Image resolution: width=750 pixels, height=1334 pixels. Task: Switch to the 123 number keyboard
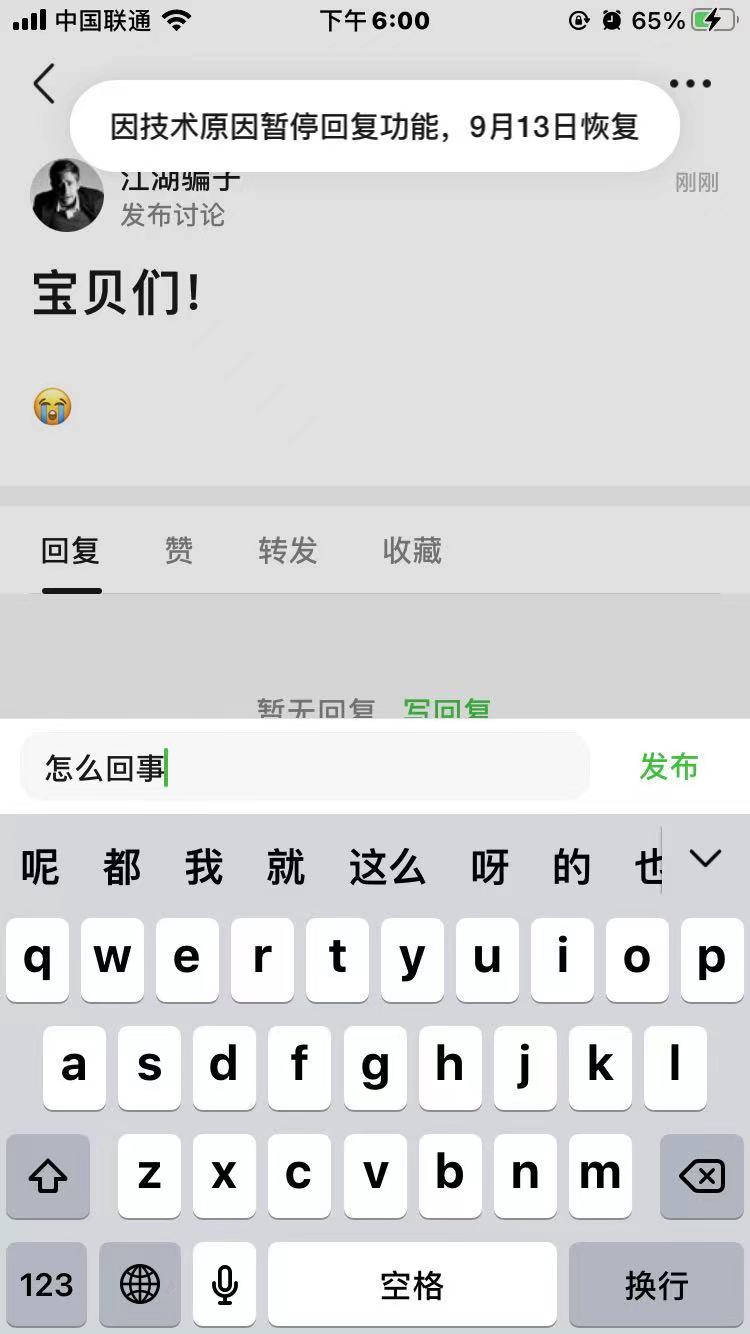click(x=47, y=1284)
